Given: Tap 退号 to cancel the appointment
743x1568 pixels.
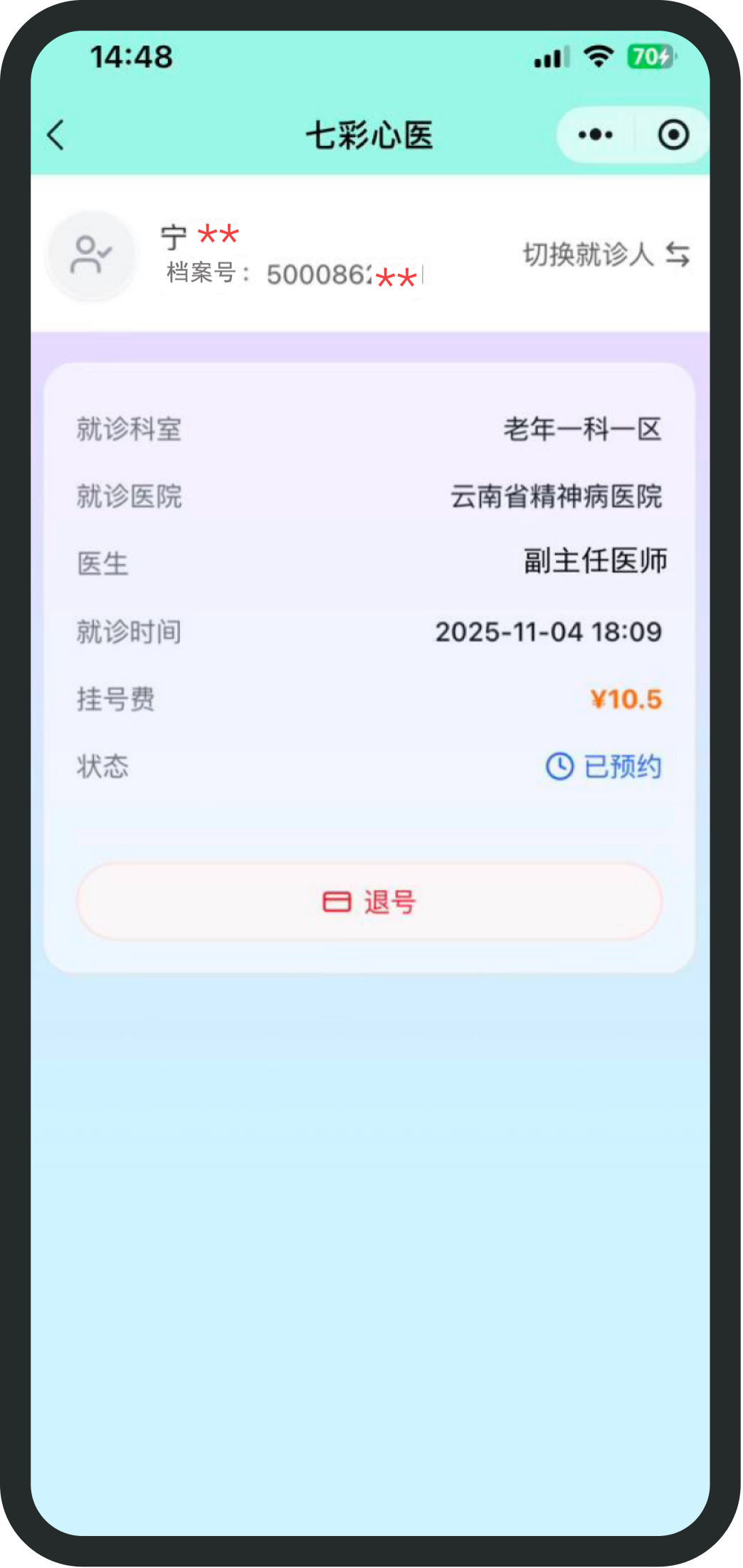Looking at the screenshot, I should (x=369, y=901).
